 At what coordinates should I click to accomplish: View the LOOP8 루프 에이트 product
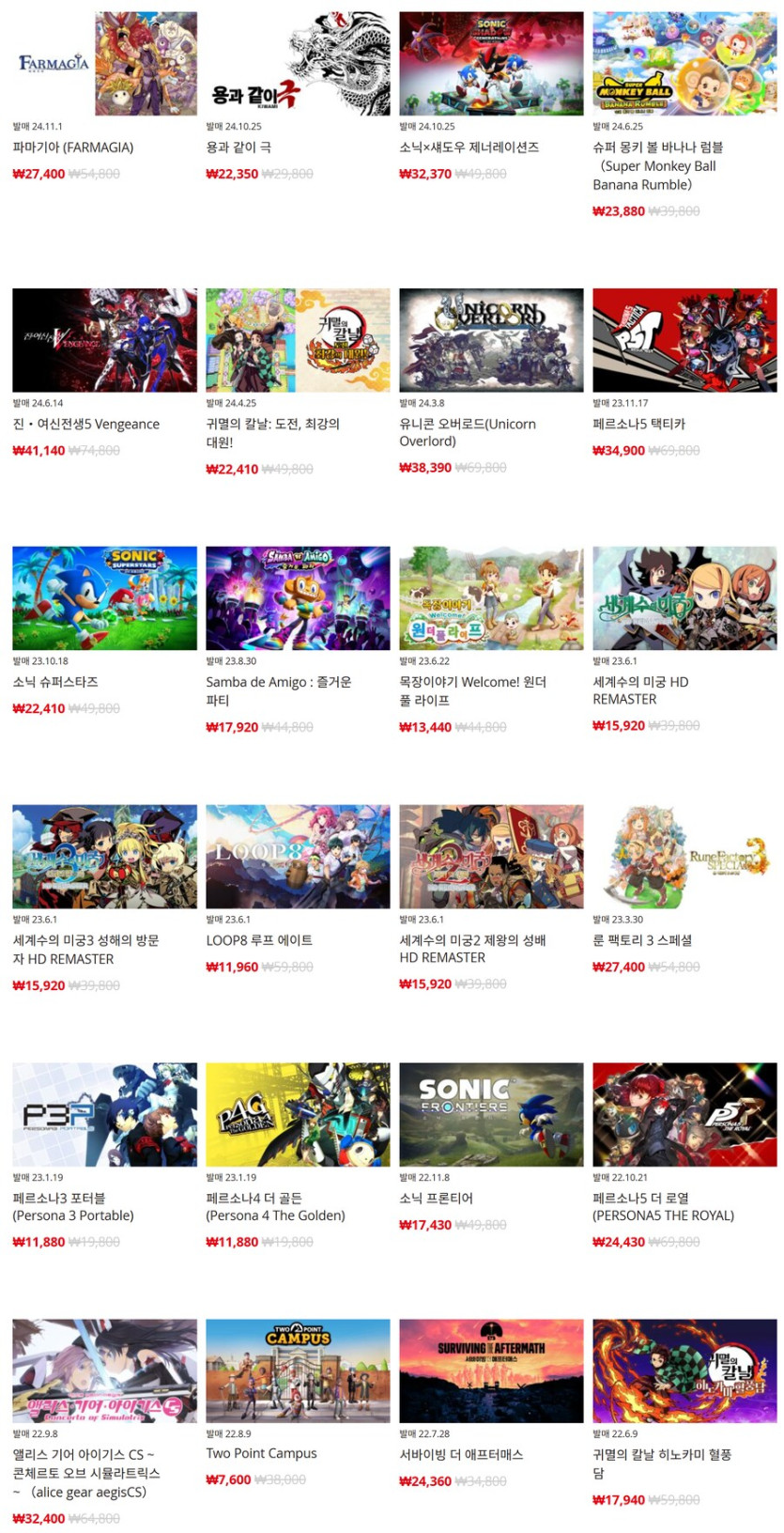[x=298, y=856]
